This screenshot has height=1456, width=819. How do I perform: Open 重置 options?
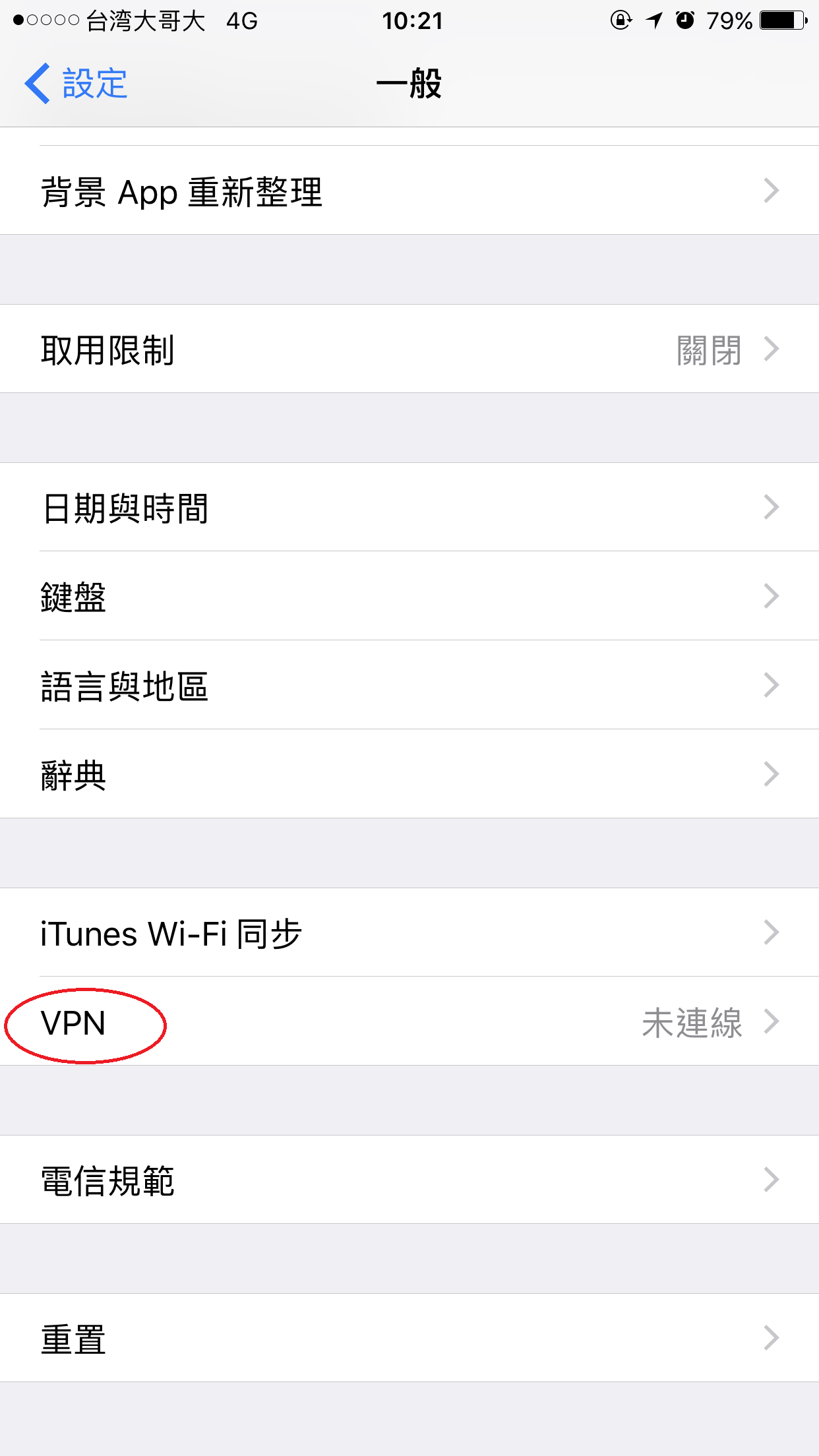[x=409, y=1339]
